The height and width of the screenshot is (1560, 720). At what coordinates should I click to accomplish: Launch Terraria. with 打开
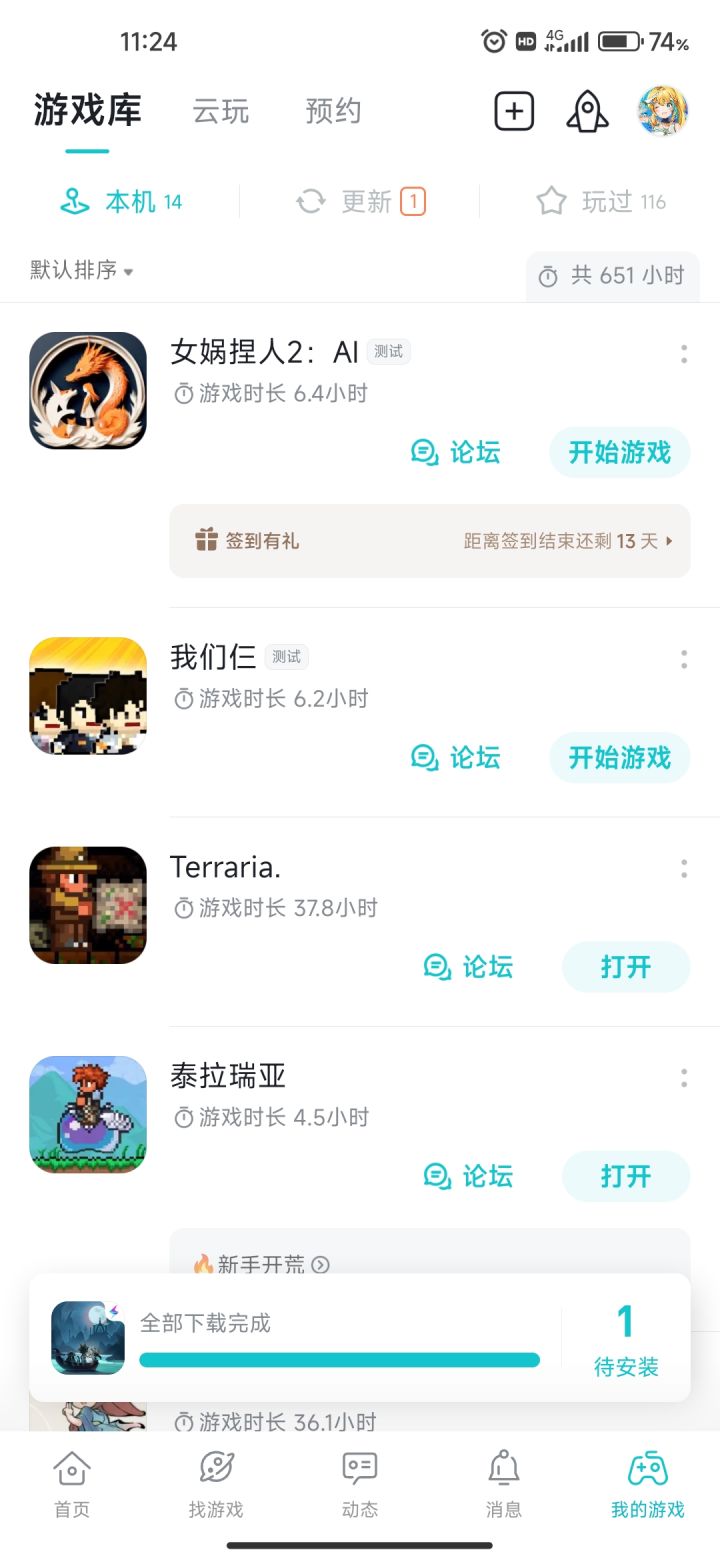tap(626, 967)
